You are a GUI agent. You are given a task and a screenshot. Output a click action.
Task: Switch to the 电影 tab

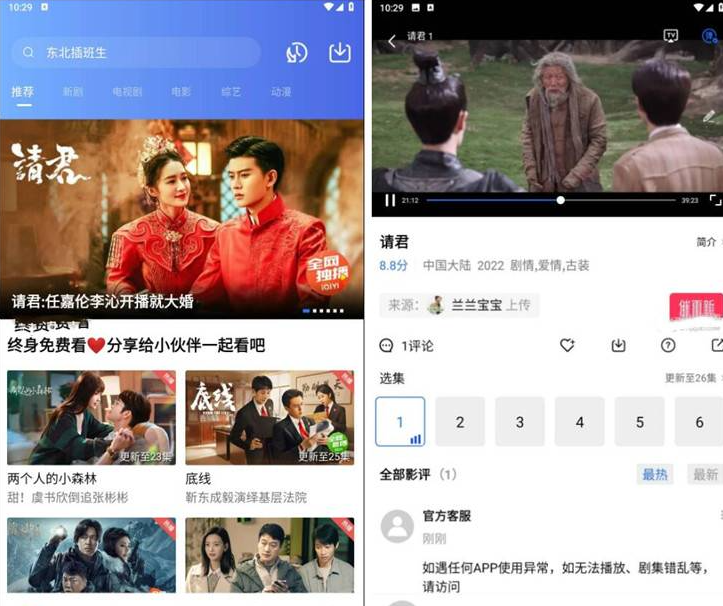click(181, 92)
